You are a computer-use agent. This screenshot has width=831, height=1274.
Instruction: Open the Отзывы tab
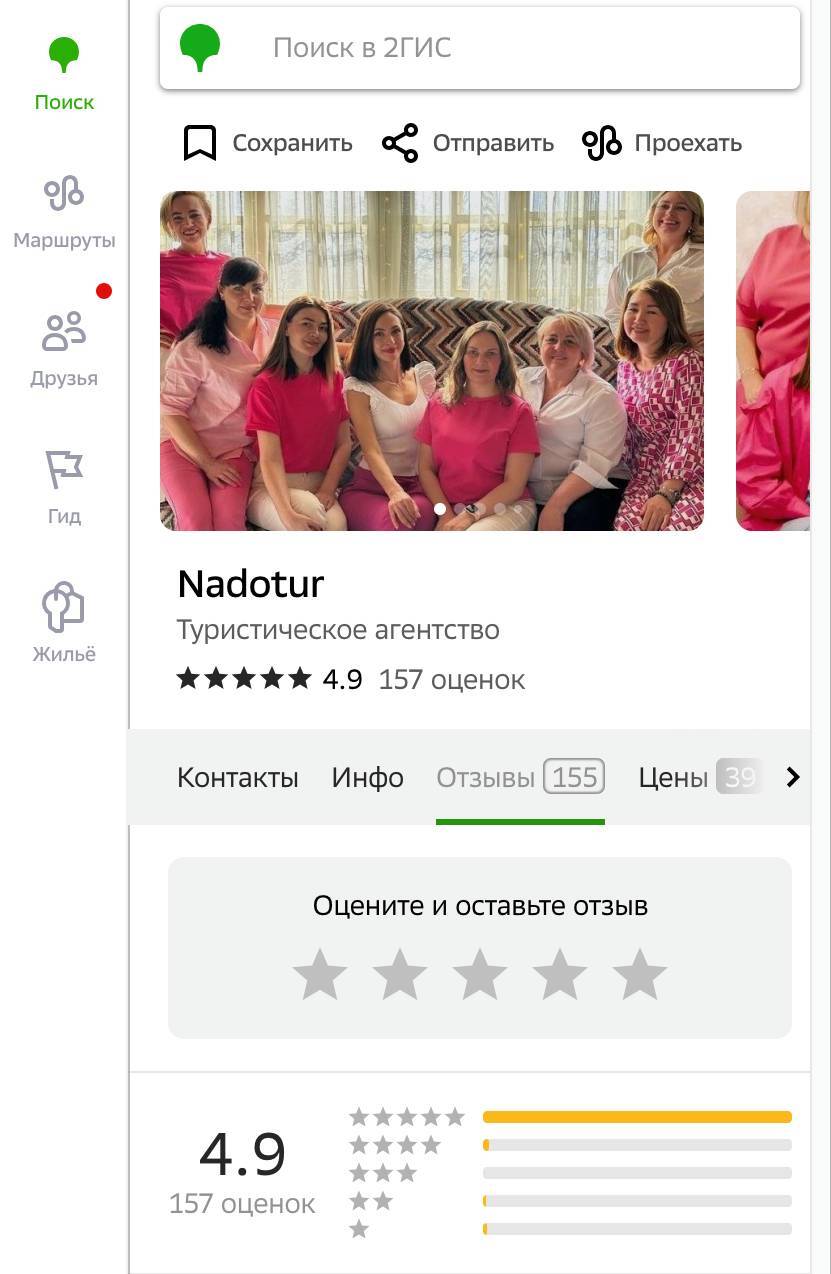pyautogui.click(x=520, y=777)
